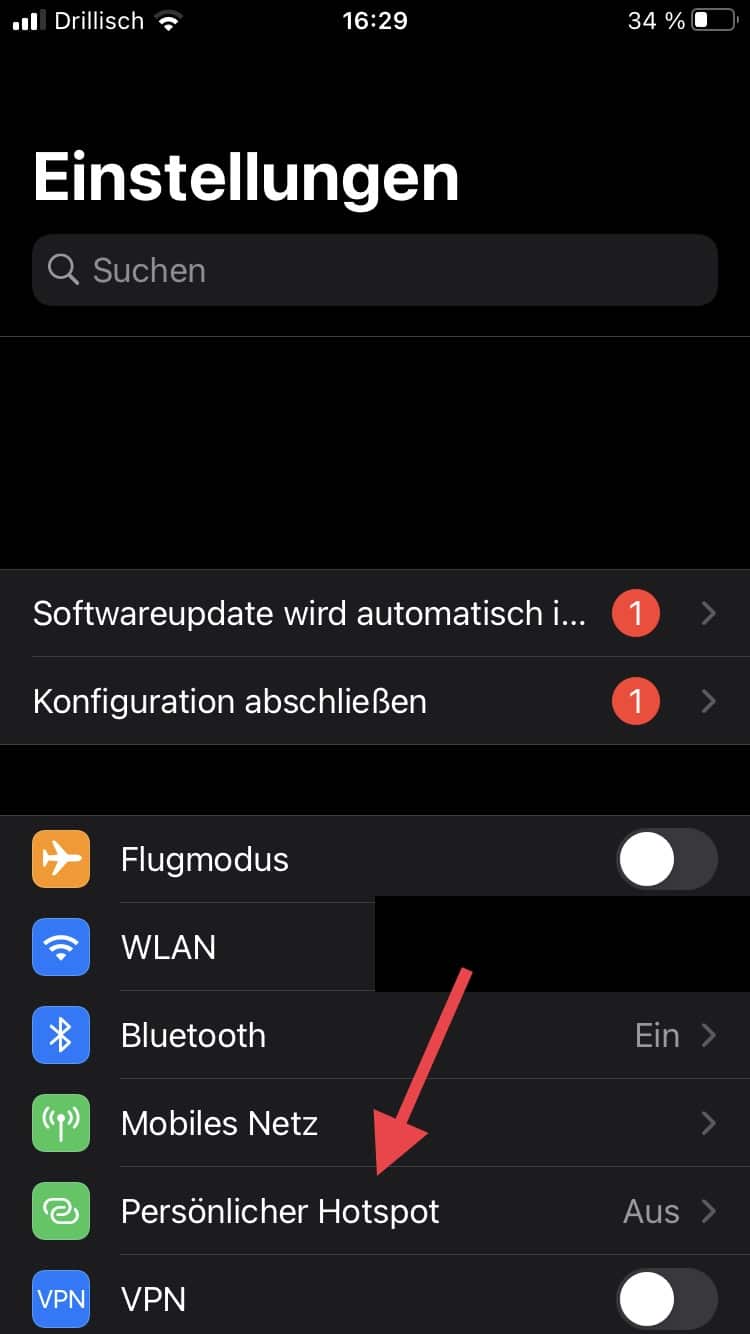This screenshot has width=750, height=1334.
Task: Open Konfiguration abschließen
Action: click(x=230, y=701)
